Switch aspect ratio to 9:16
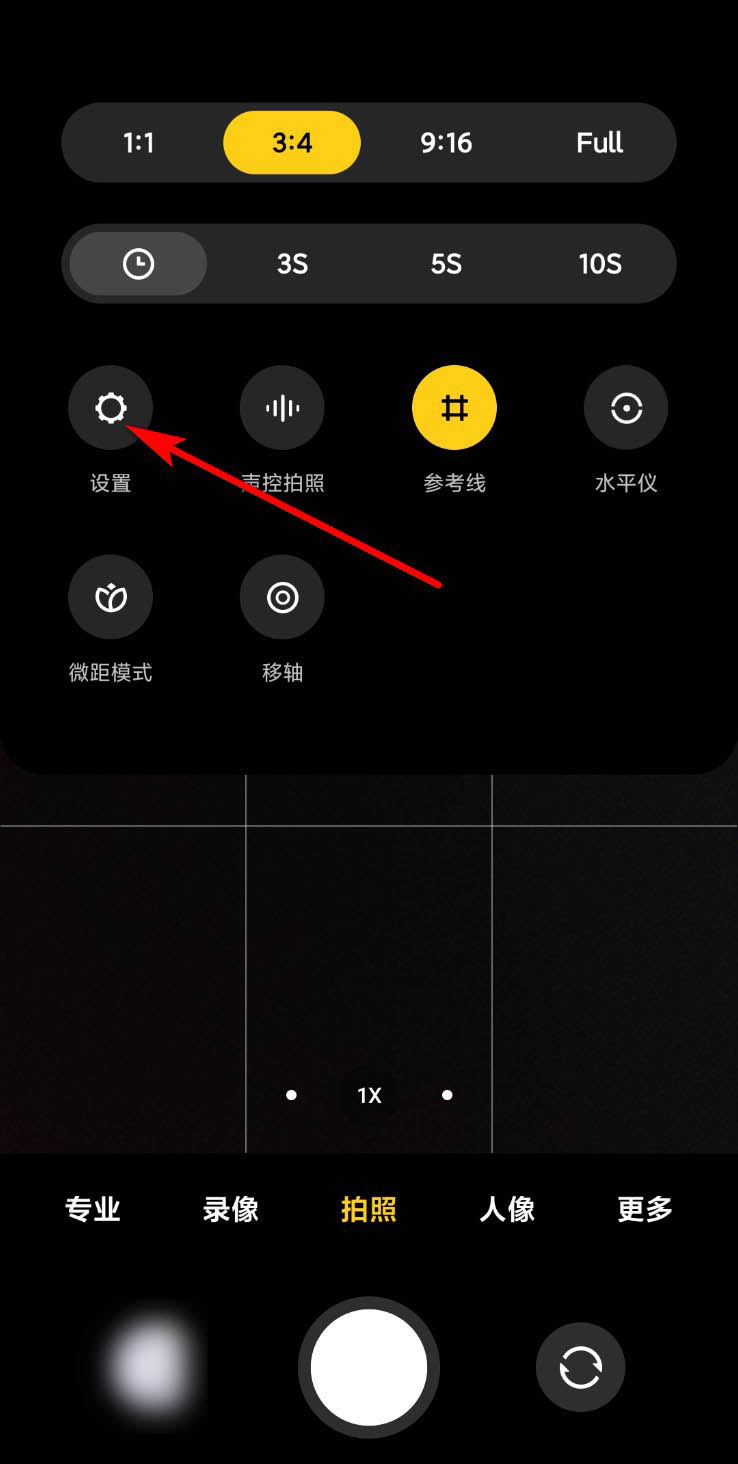Screen dimensions: 738x1464 pyautogui.click(x=446, y=143)
